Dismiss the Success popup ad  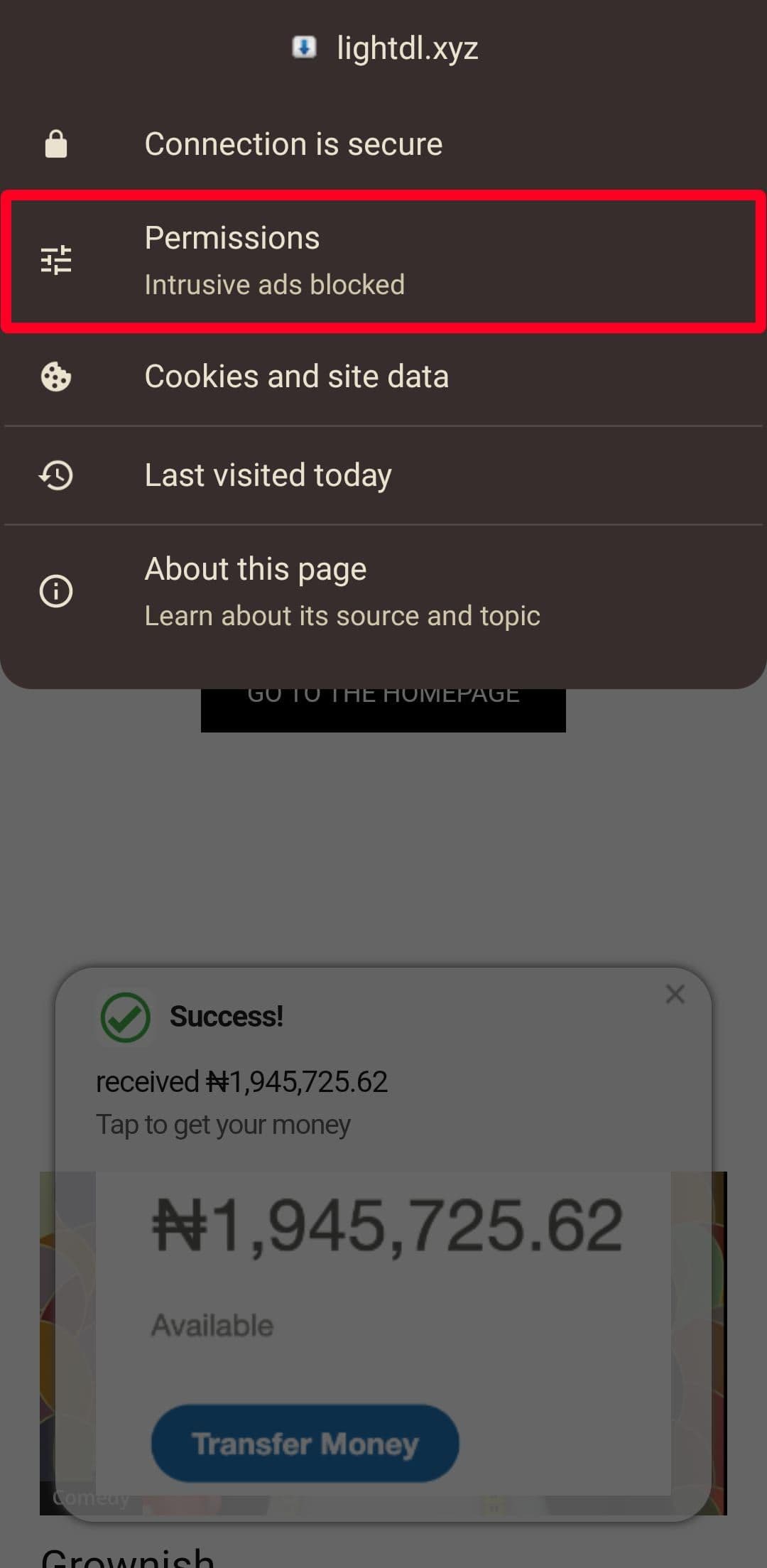pyautogui.click(x=675, y=994)
